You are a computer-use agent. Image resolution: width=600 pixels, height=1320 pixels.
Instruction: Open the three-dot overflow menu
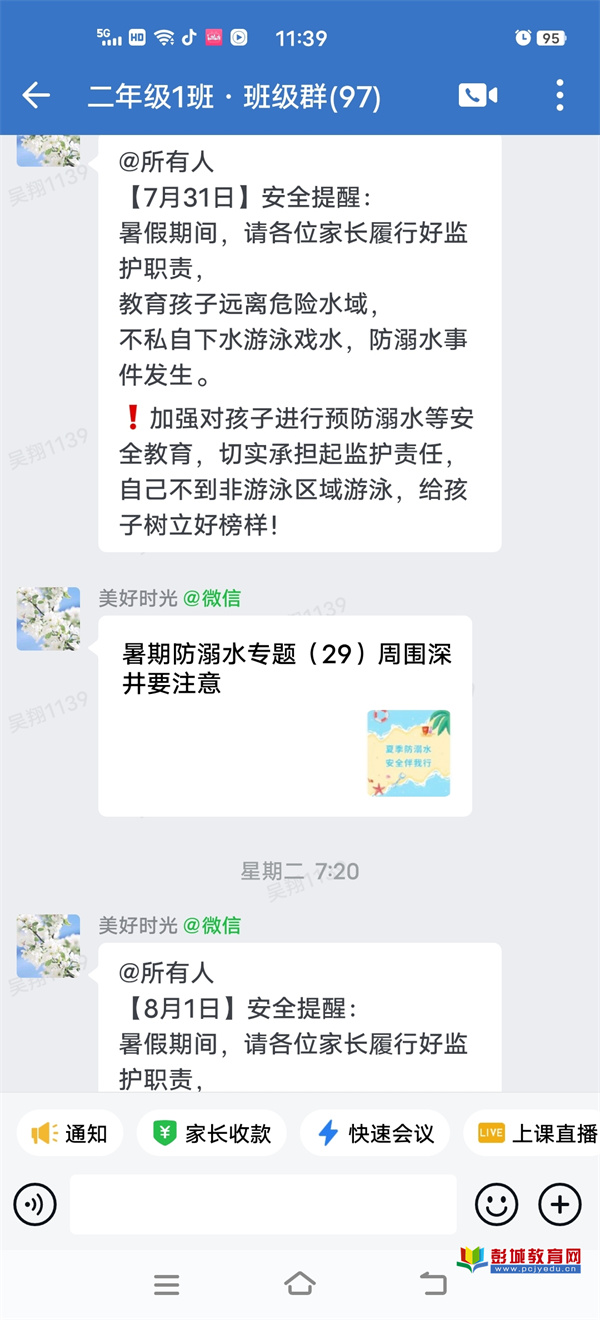point(559,96)
